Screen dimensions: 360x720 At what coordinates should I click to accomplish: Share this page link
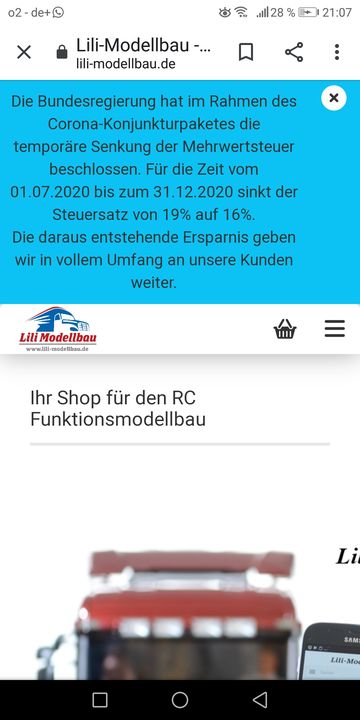pyautogui.click(x=294, y=52)
